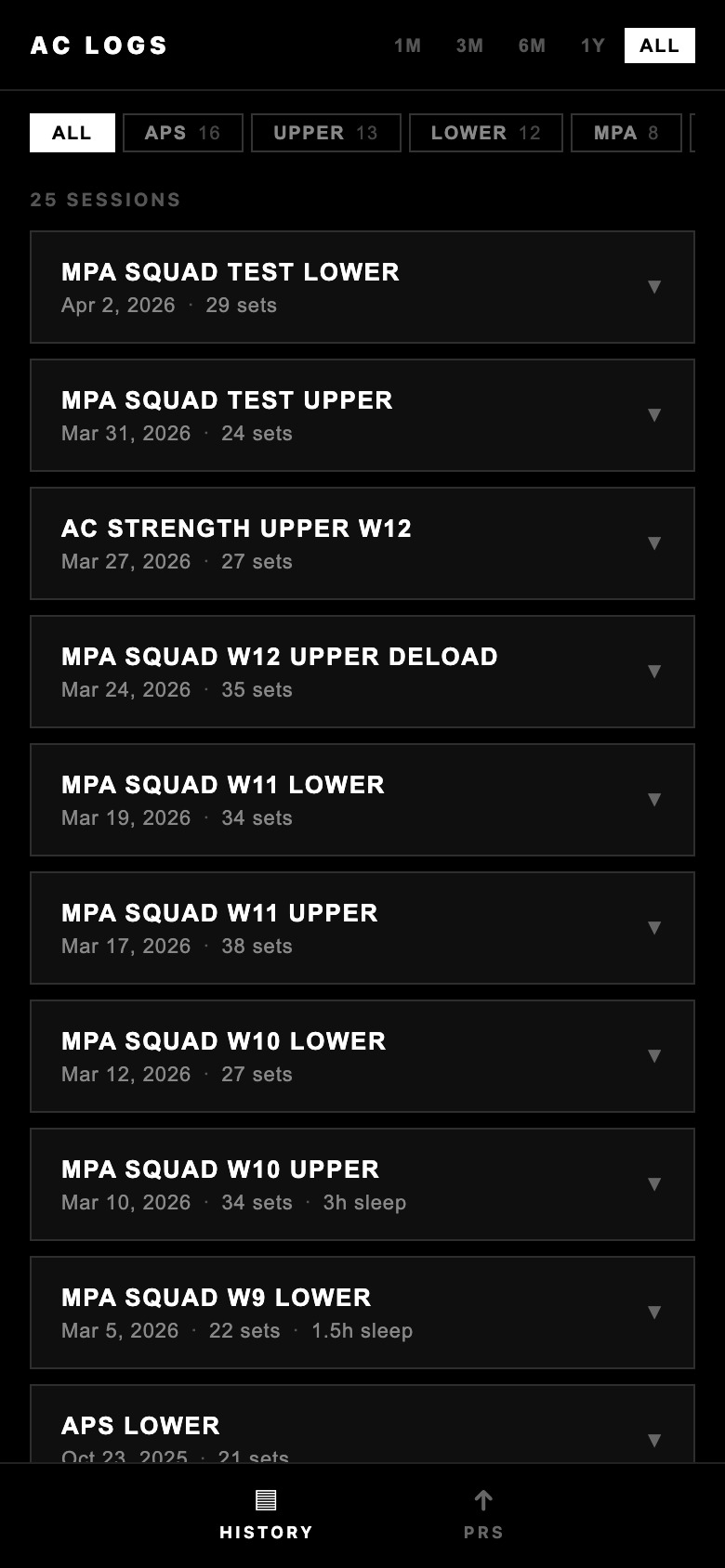This screenshot has width=725, height=1568.
Task: Switch to the PRS tab
Action: click(483, 1514)
